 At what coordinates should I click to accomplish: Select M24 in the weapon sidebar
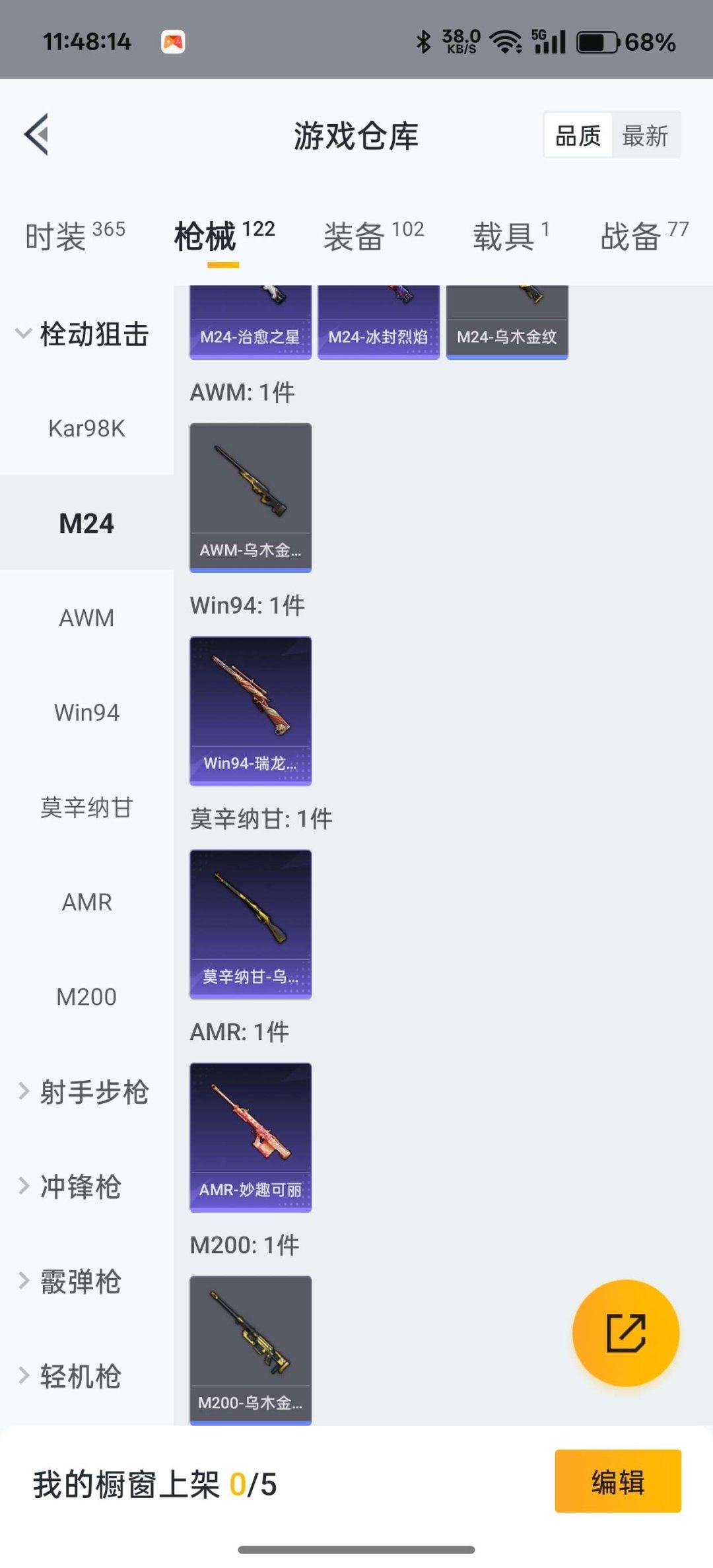pyautogui.click(x=86, y=523)
